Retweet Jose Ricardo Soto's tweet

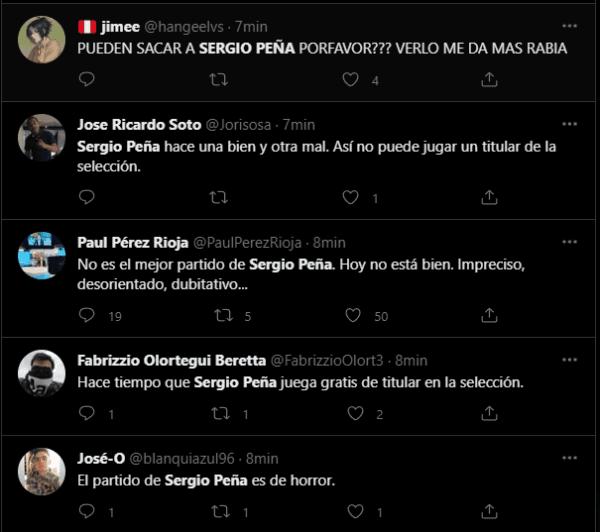click(x=218, y=197)
